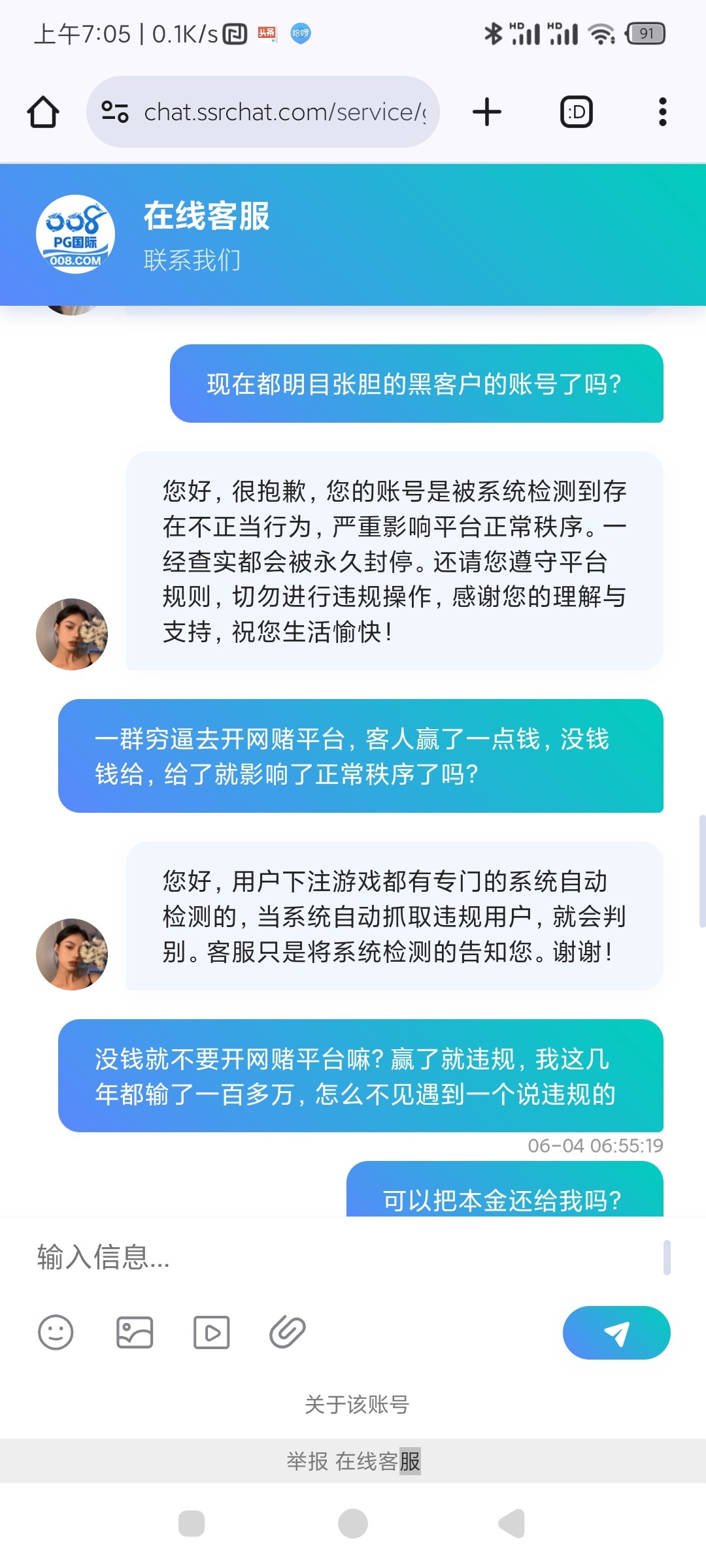Send the message with the paper-plane button
Viewport: 706px width, 1568px height.
[x=616, y=1333]
